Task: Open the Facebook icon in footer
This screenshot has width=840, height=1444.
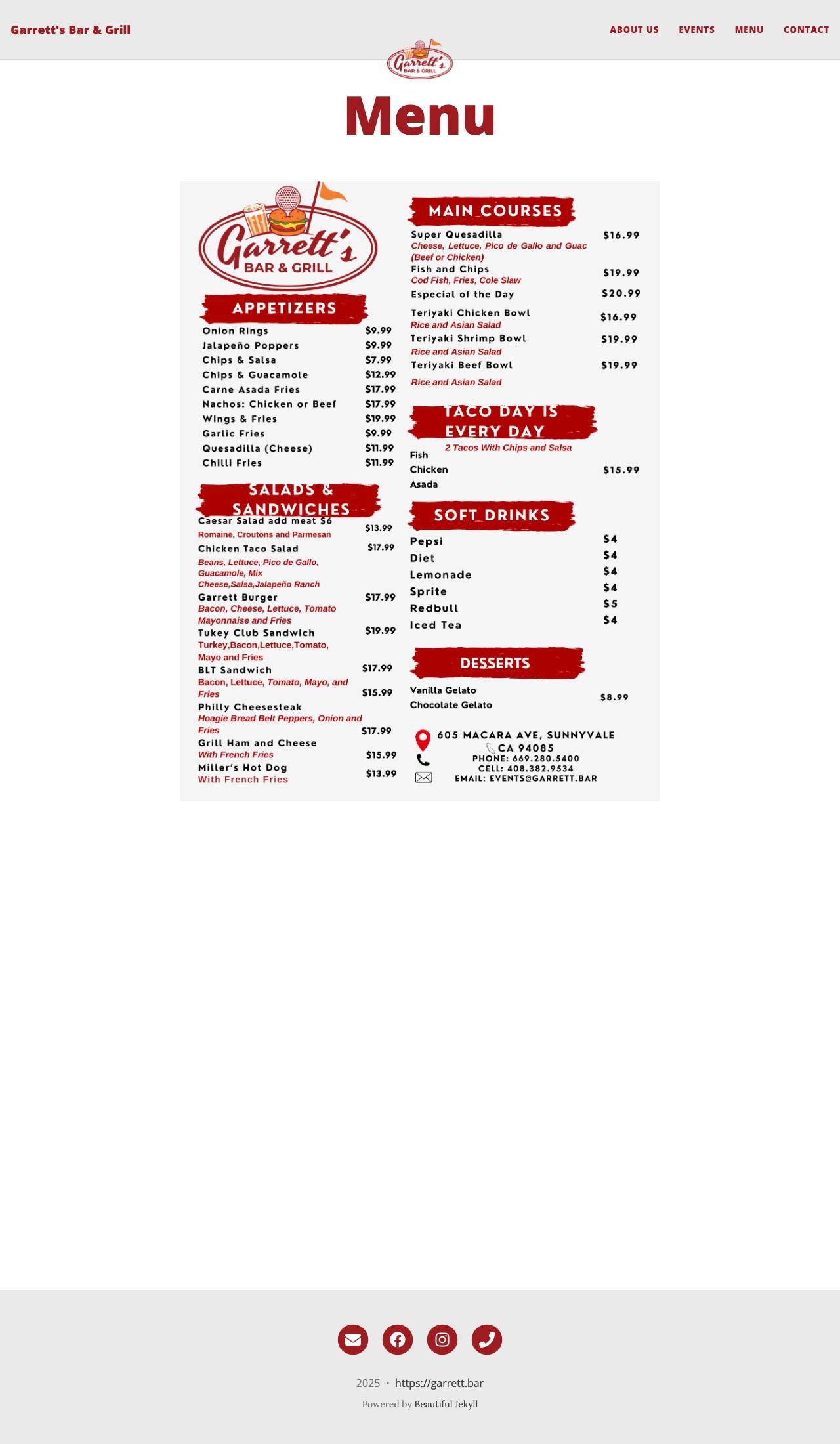Action: pos(398,1340)
